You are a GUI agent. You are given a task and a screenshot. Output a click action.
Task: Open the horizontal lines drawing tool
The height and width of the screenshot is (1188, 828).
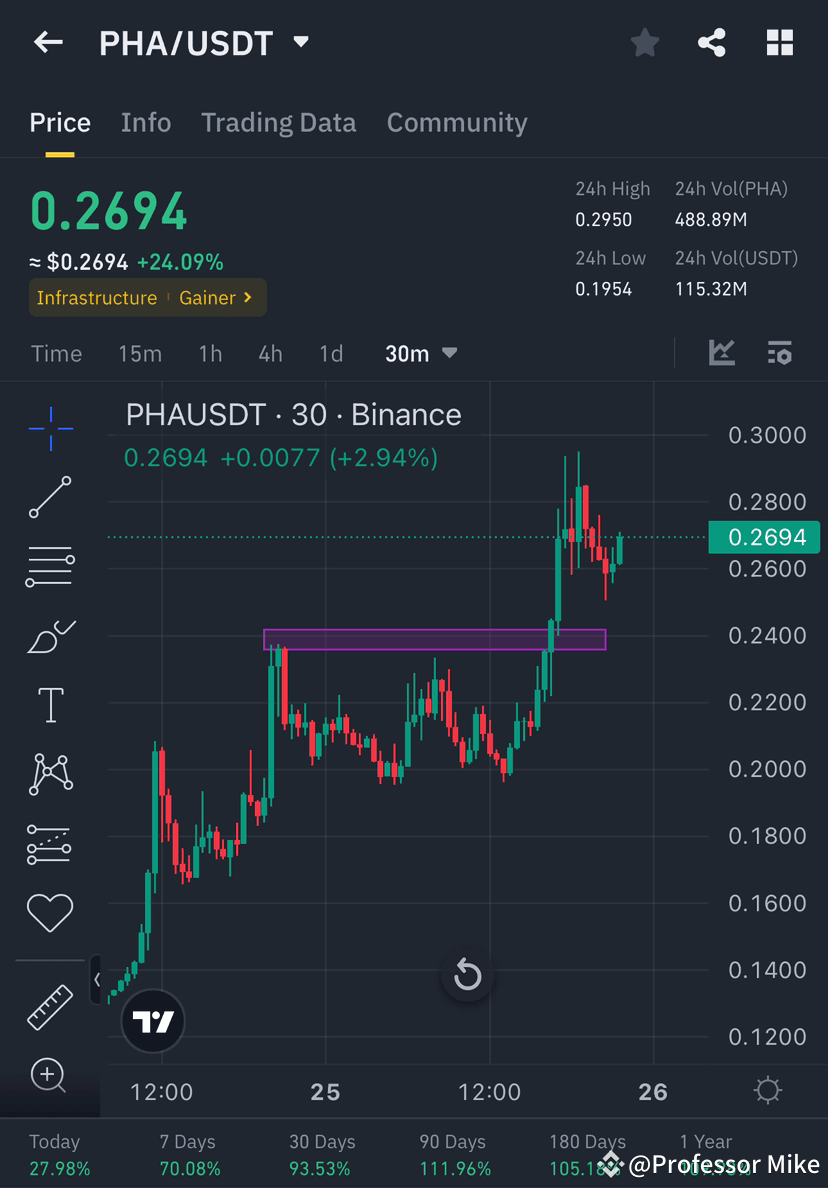pyautogui.click(x=50, y=565)
